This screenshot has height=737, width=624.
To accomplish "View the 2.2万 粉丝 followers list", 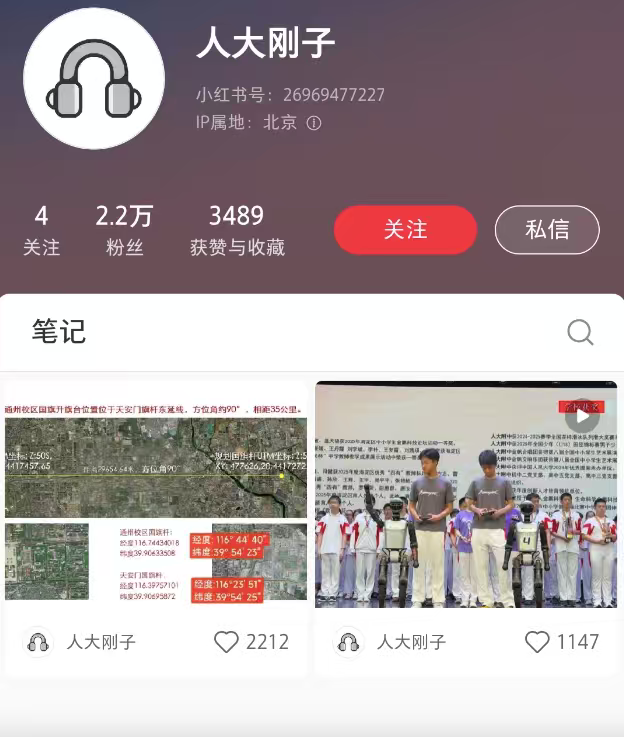I will point(125,230).
